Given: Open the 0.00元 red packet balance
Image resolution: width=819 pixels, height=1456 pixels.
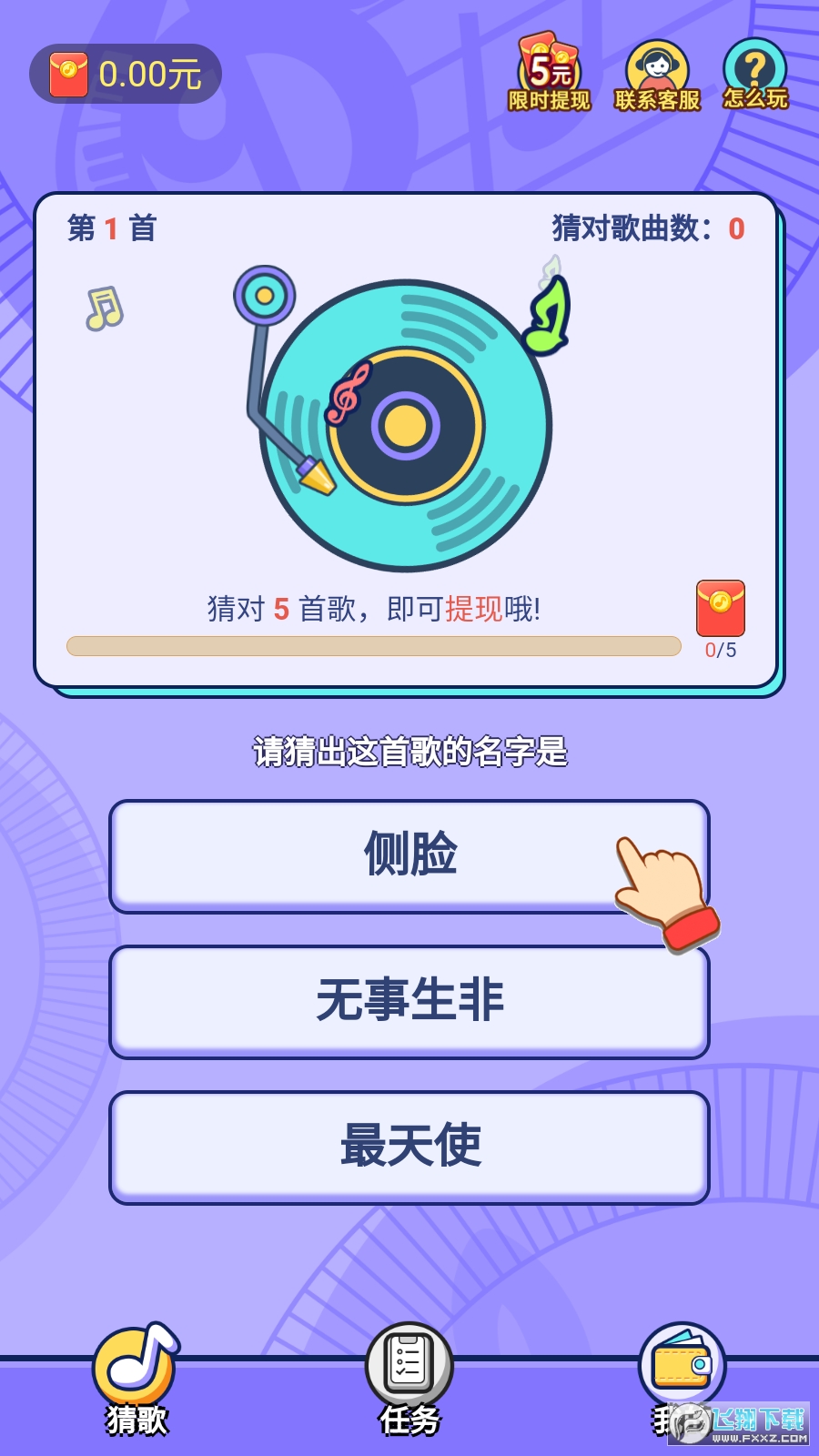Looking at the screenshot, I should point(126,75).
